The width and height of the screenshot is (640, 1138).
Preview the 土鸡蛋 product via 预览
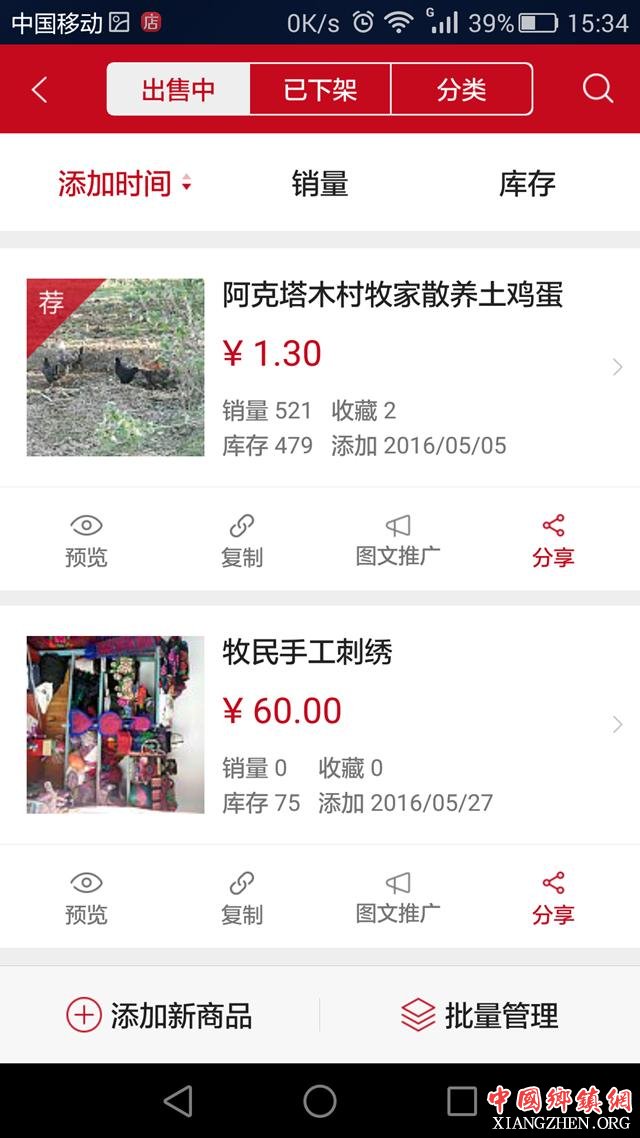86,541
